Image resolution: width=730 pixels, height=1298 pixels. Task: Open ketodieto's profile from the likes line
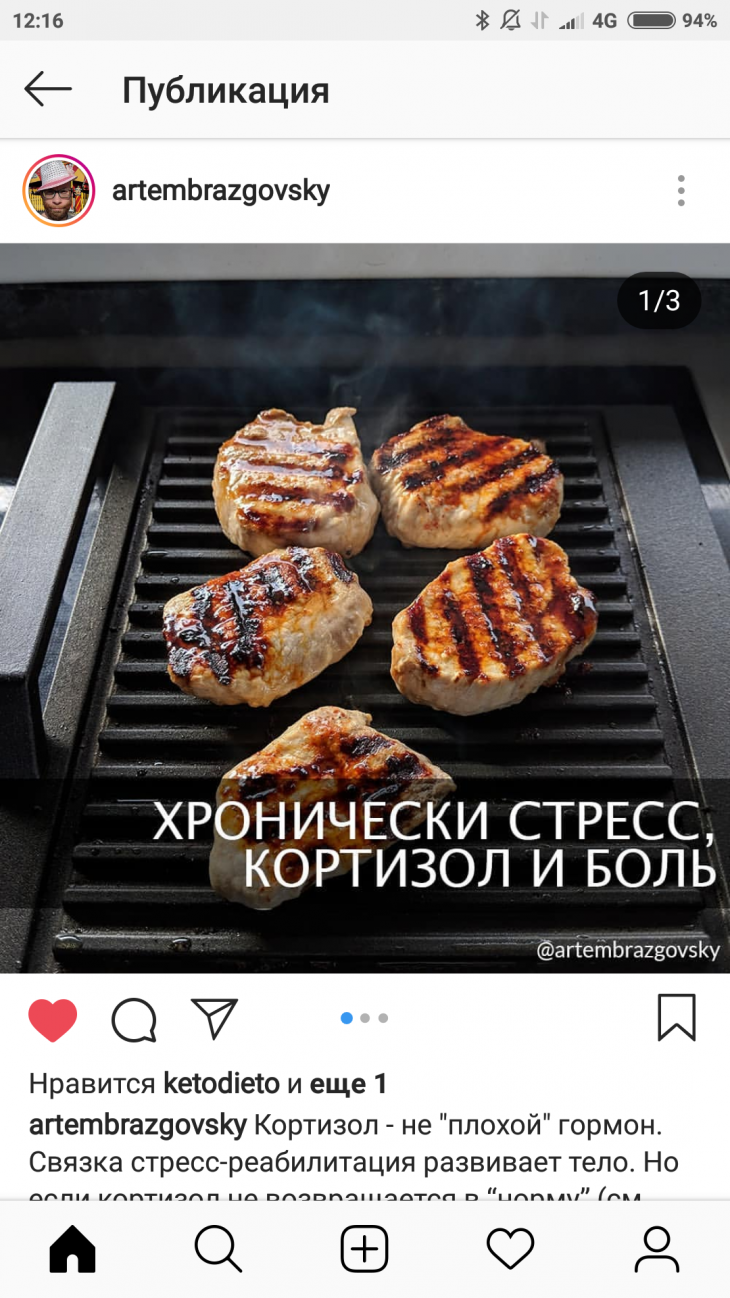(221, 1083)
